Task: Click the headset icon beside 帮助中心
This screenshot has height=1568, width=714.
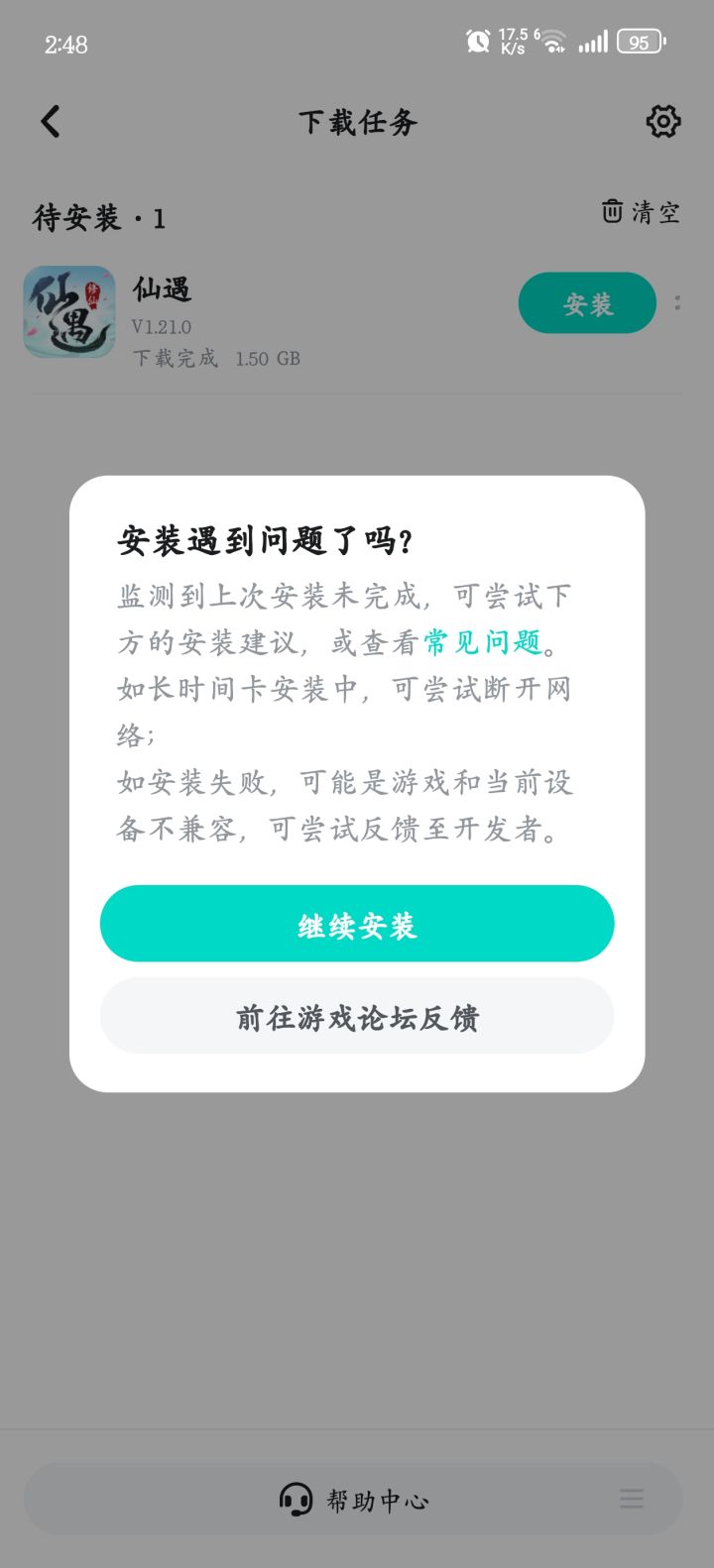Action: [x=296, y=1500]
